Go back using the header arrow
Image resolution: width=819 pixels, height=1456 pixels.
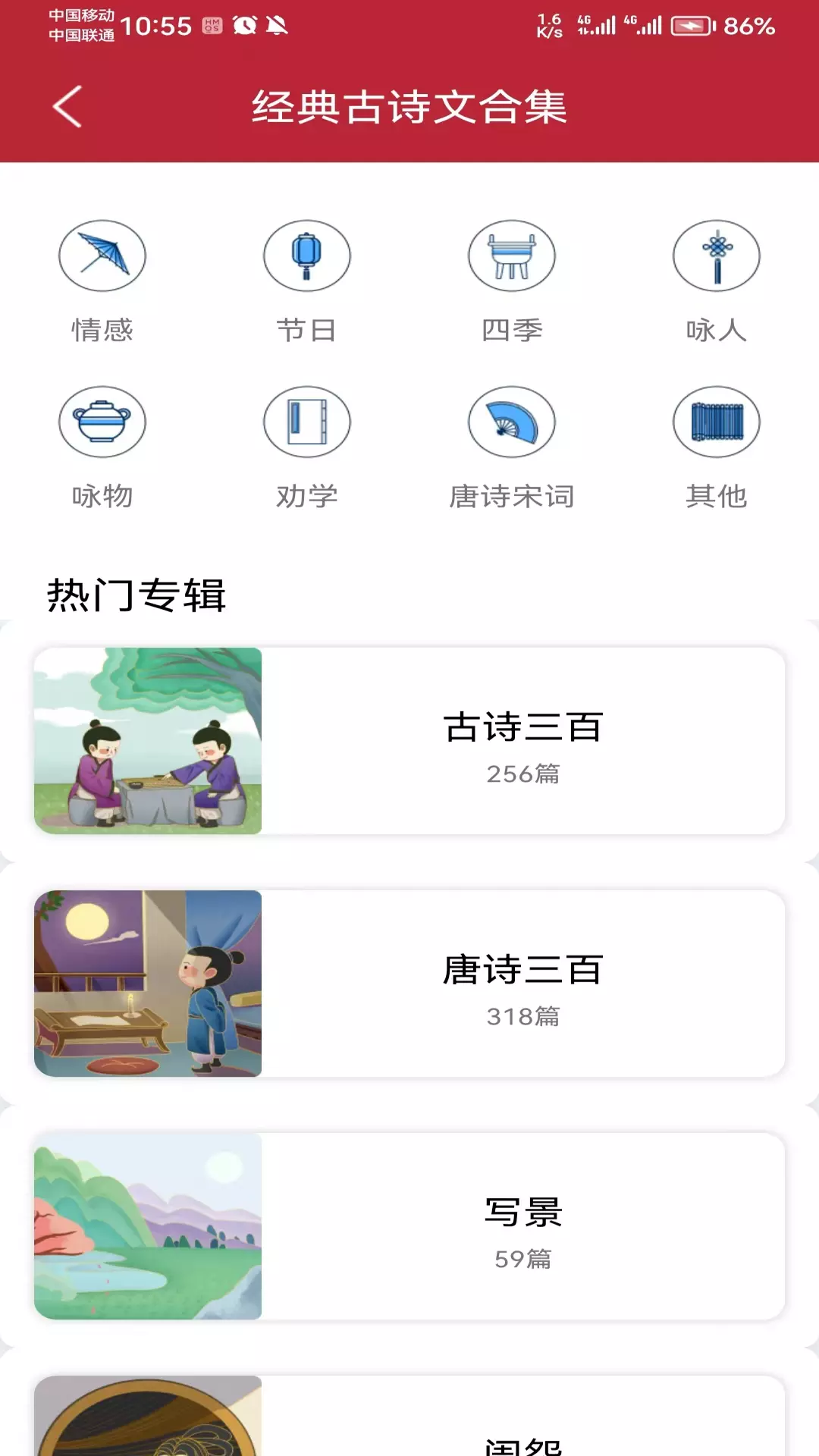[67, 106]
